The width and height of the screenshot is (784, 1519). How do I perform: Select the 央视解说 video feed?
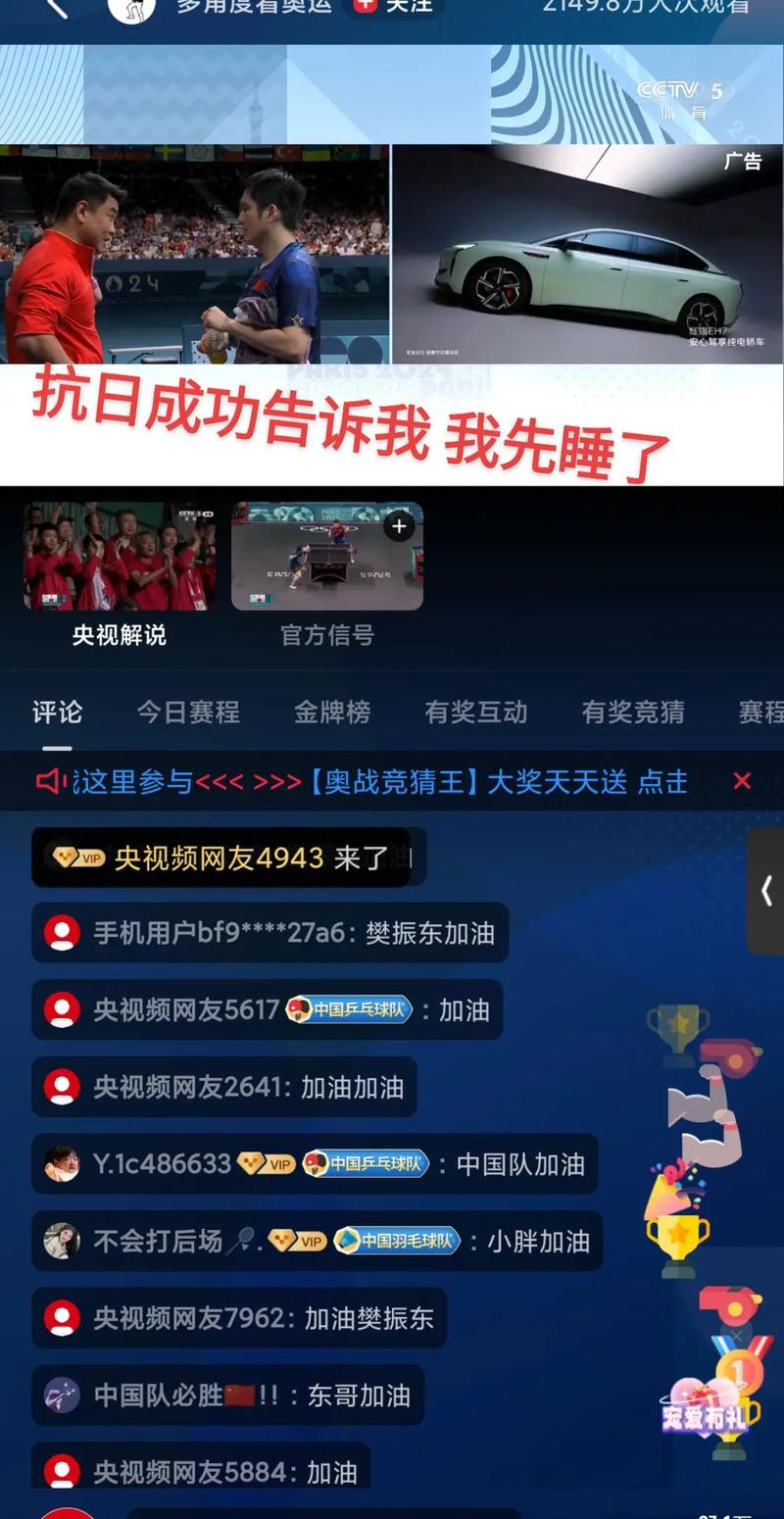(x=120, y=557)
